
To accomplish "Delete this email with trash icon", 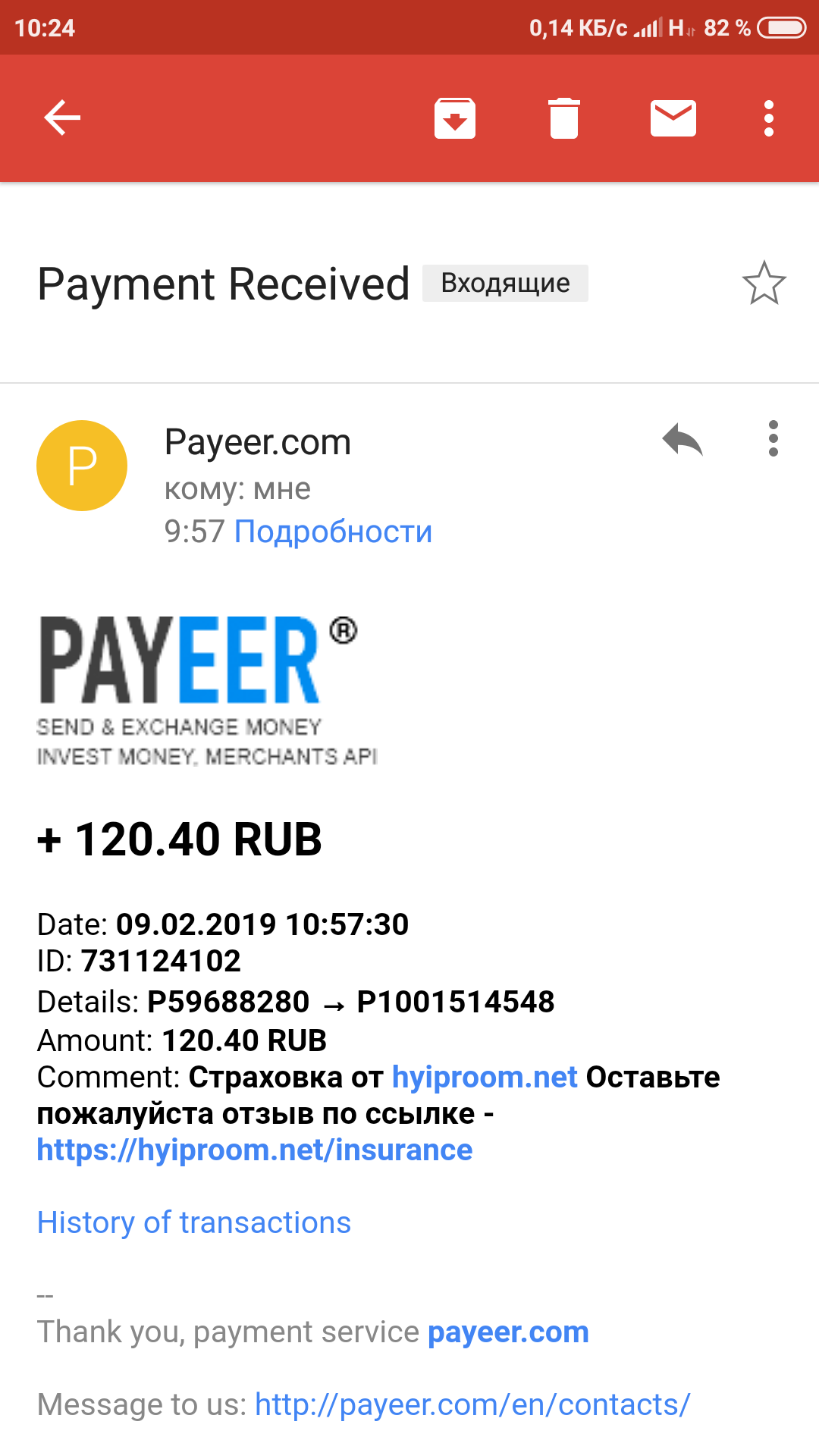I will (x=564, y=118).
